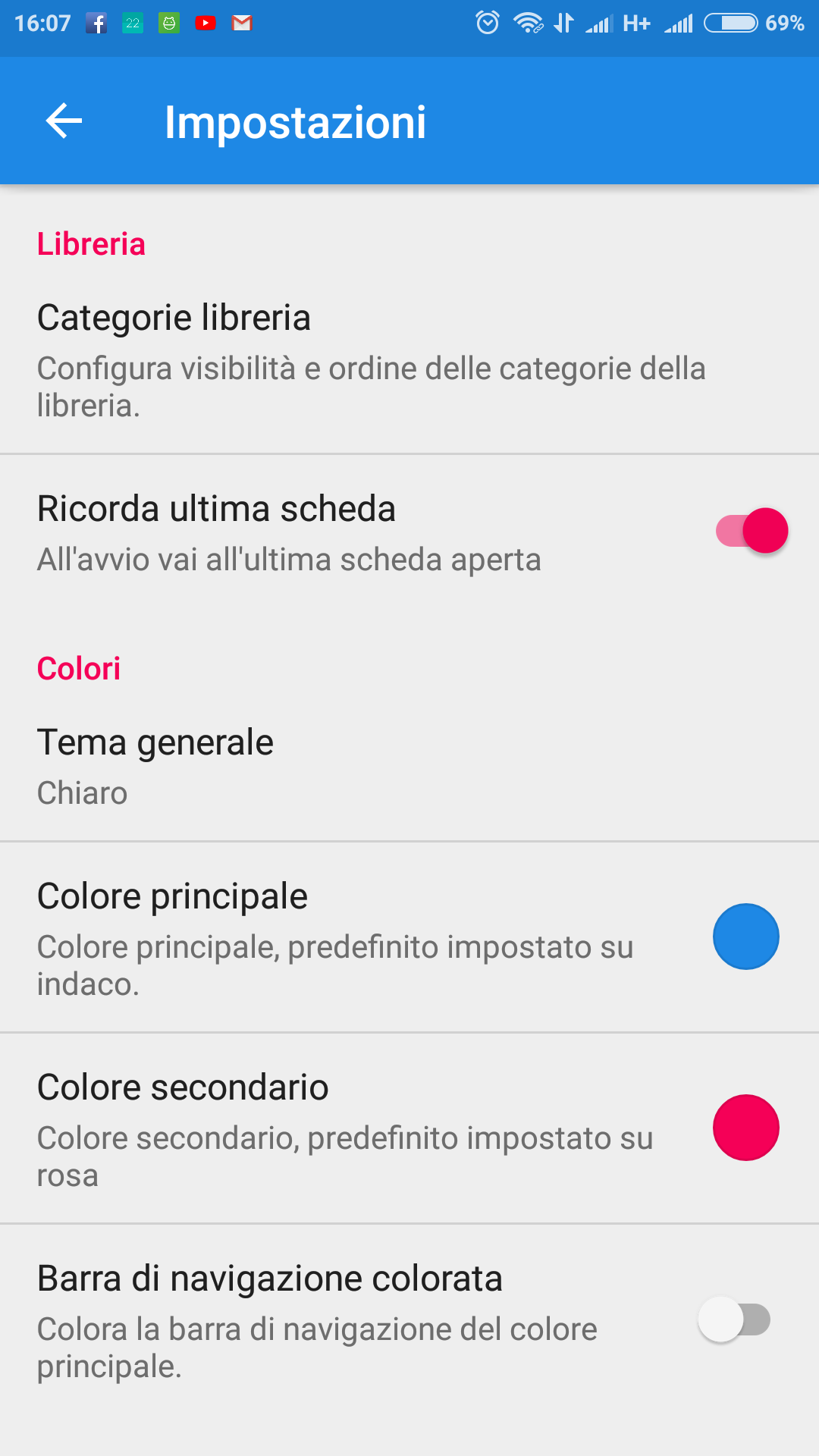Open Categorie libreria settings
Screen dimensions: 819x1456
pos(409,359)
